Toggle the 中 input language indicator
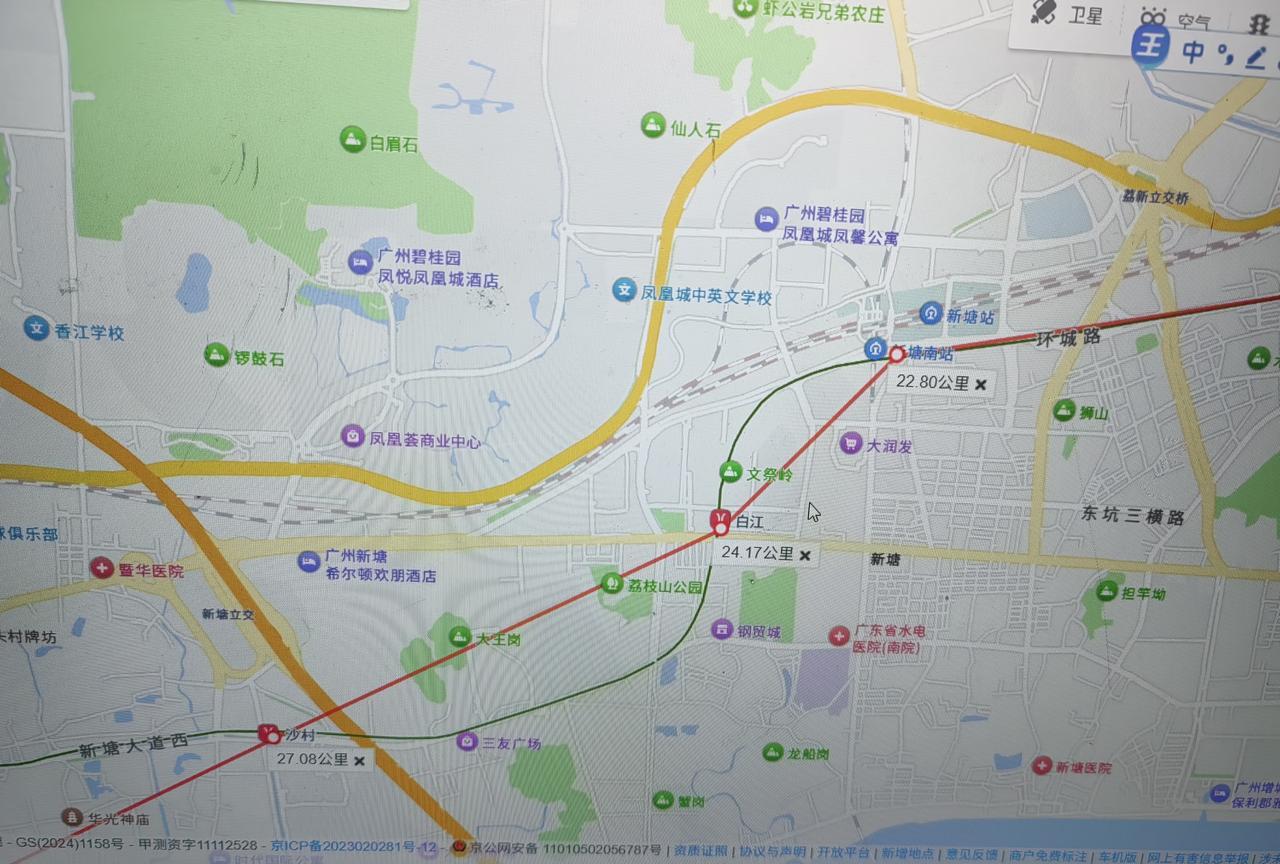Image resolution: width=1280 pixels, height=864 pixels. point(1193,52)
